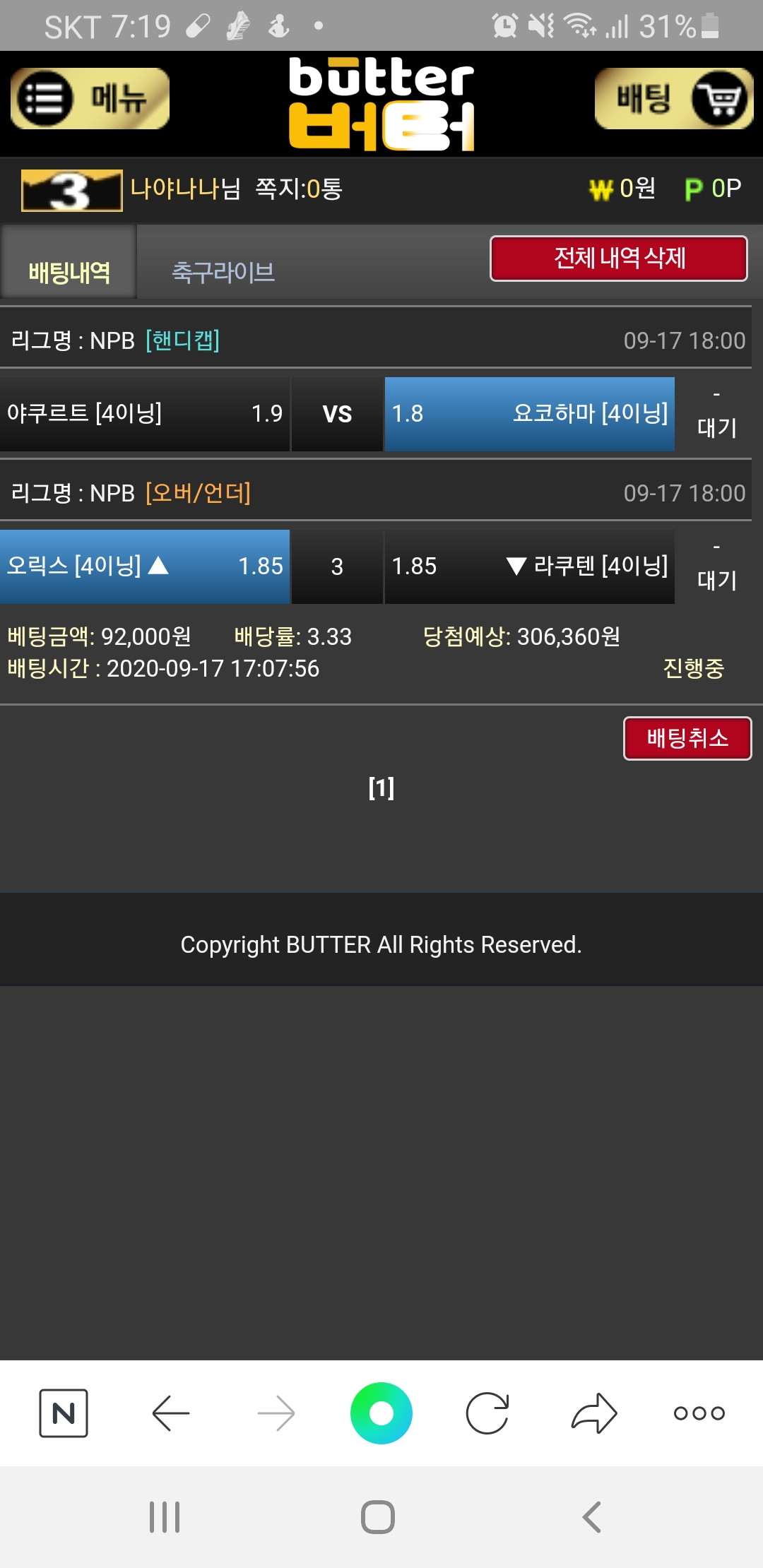763x1568 pixels.
Task: Open the 배팅 cart button
Action: [673, 99]
